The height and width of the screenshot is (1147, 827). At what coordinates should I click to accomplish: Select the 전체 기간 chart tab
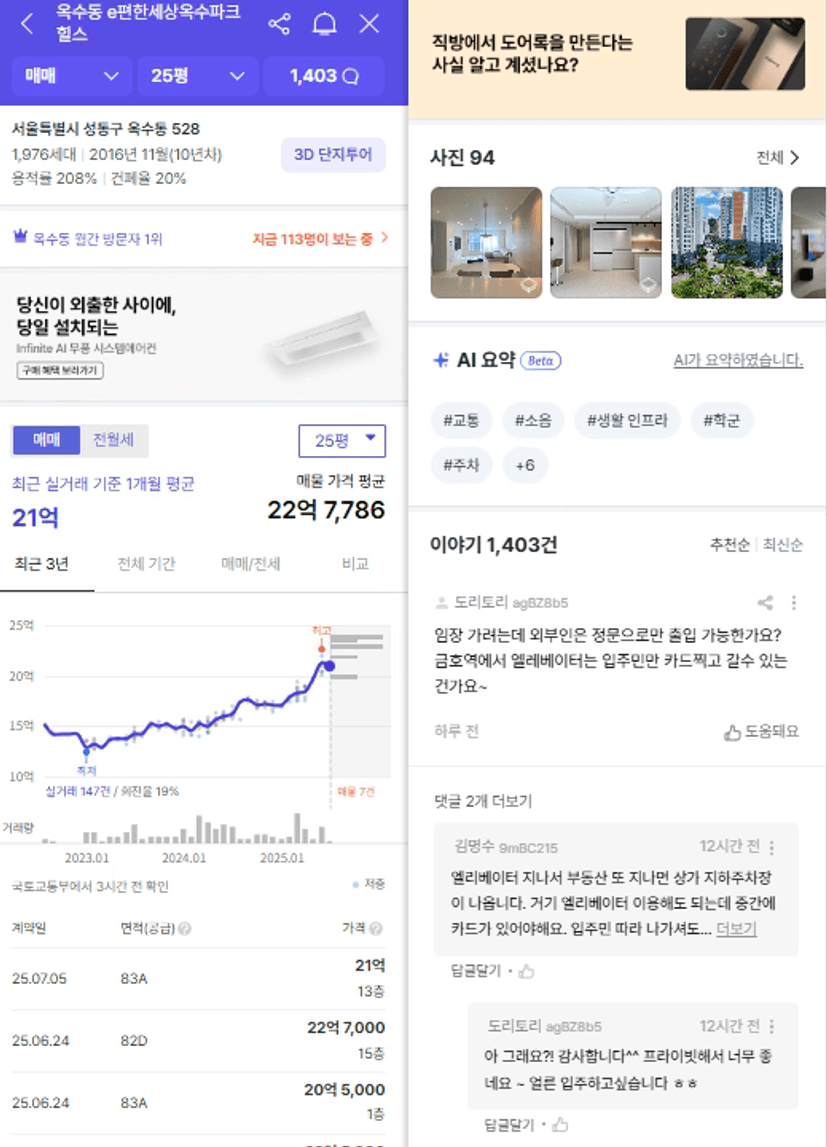[146, 564]
